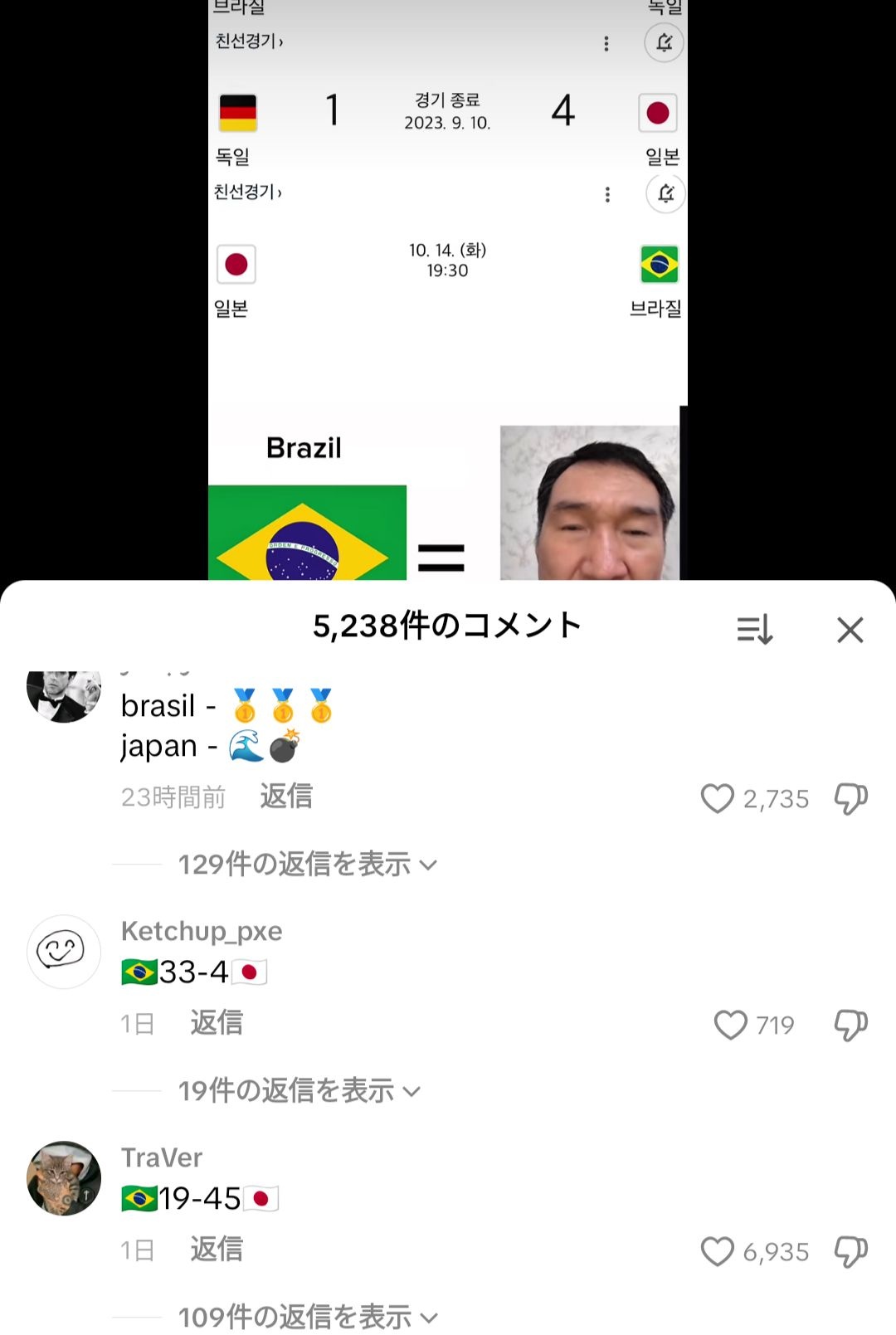Image resolution: width=896 pixels, height=1335 pixels.
Task: Like Ketchup_pxe's comment
Action: pyautogui.click(x=730, y=1025)
